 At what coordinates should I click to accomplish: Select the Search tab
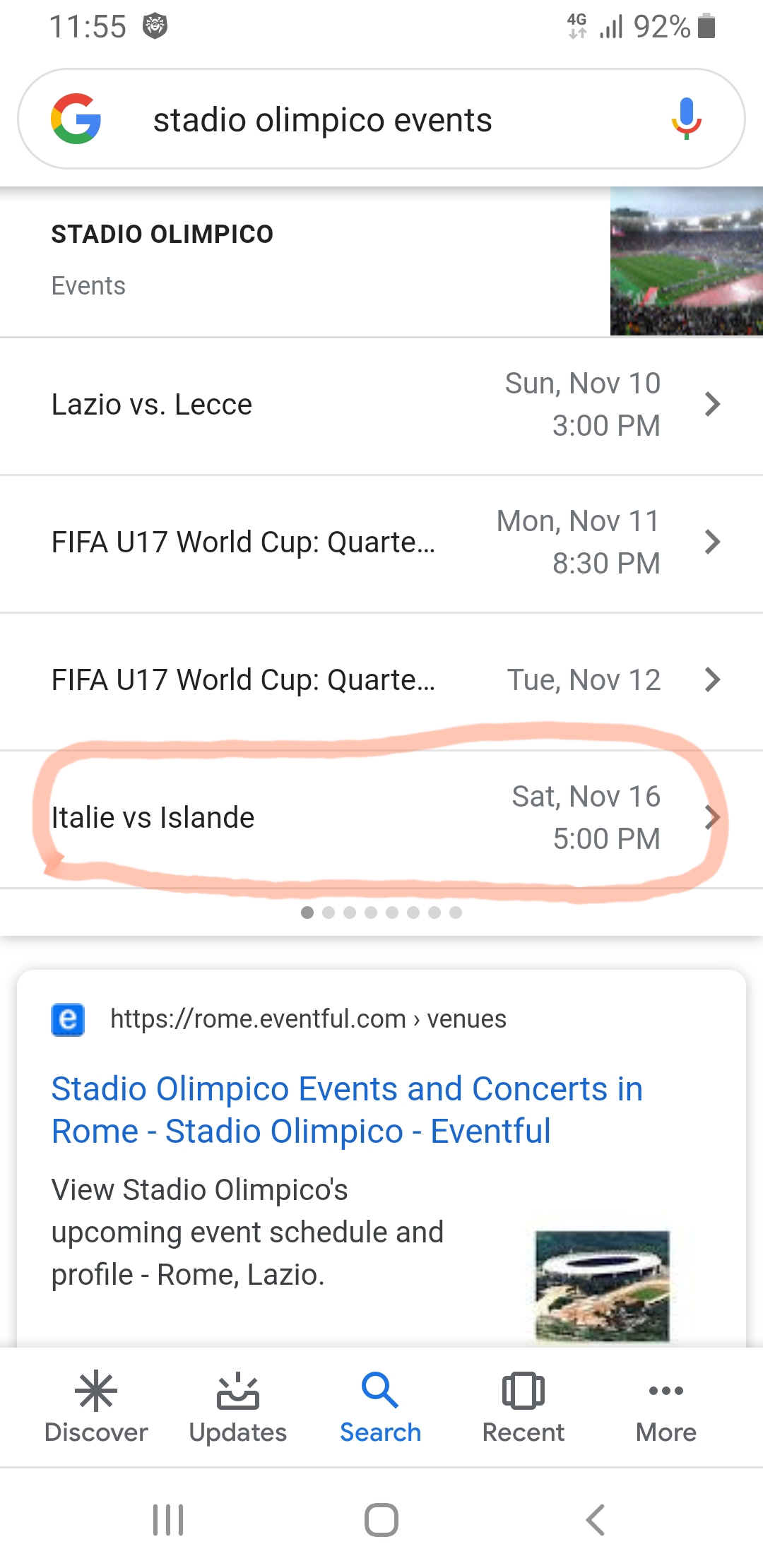[x=381, y=1407]
